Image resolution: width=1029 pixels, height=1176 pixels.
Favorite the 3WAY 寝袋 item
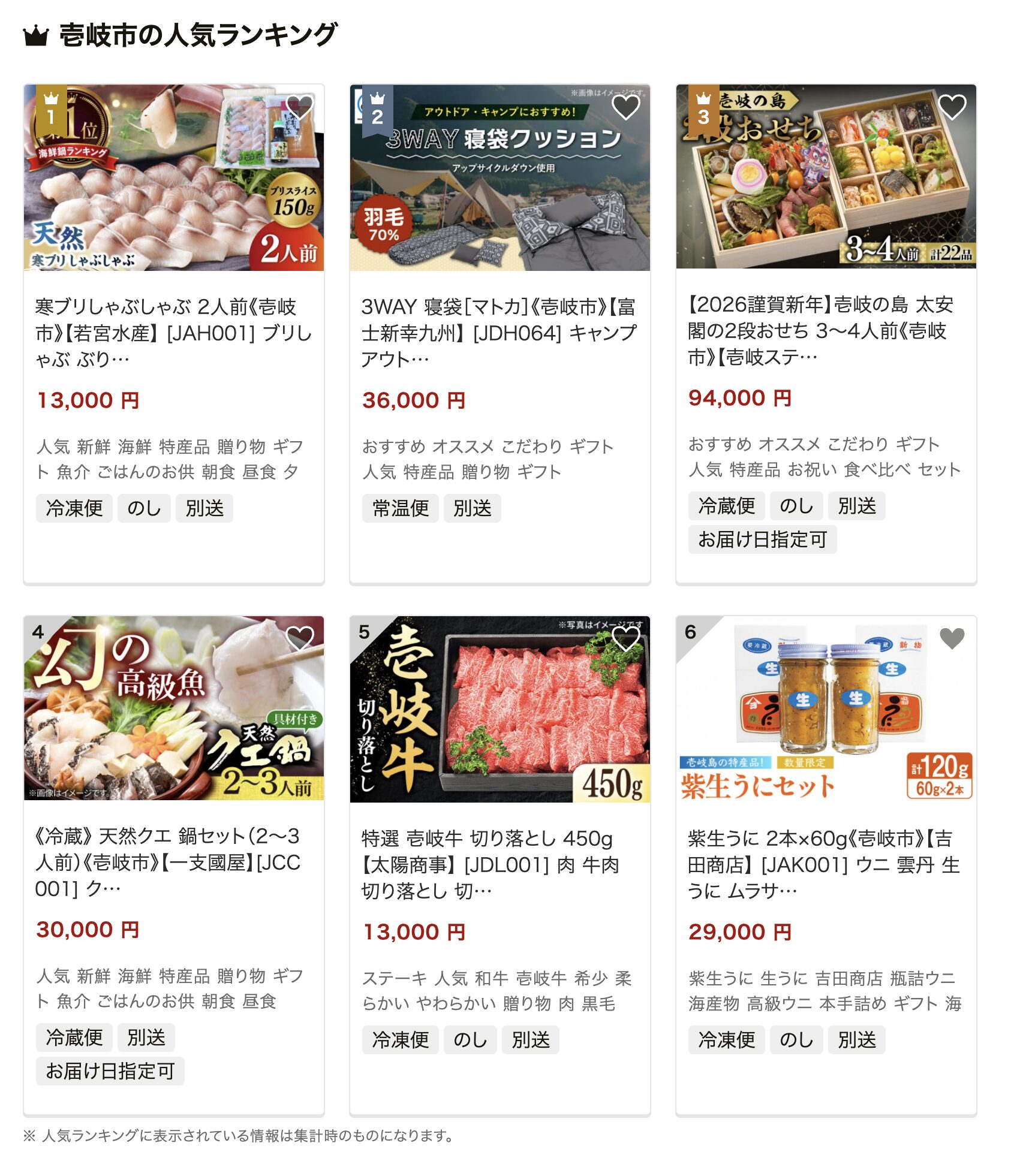pos(625,108)
